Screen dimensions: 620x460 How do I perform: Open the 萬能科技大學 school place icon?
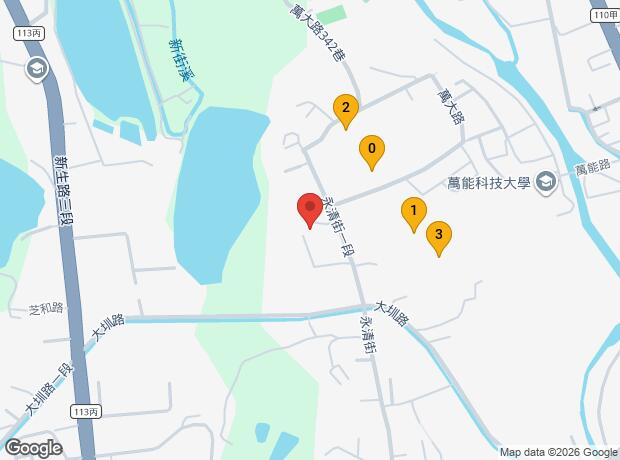coord(546,183)
